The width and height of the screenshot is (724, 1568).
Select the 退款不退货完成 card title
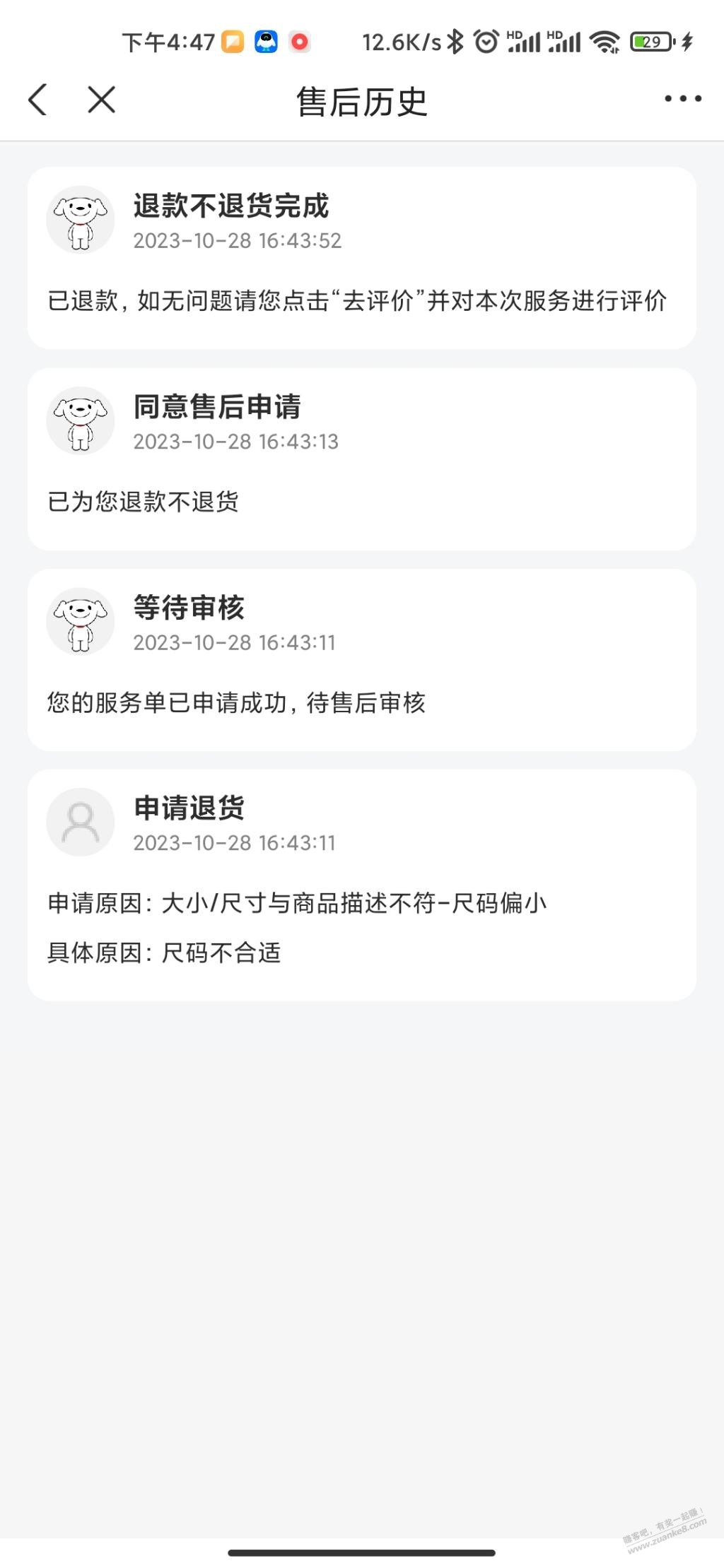[230, 207]
